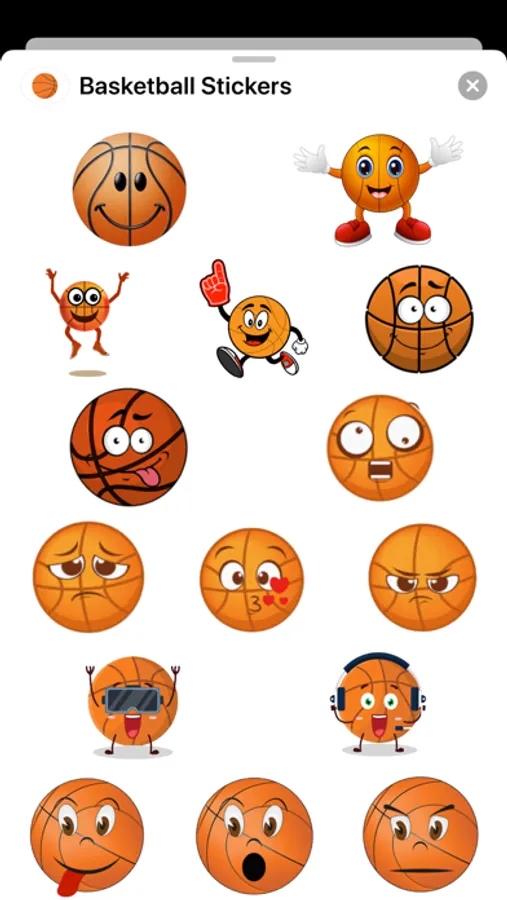Select the worried big-eyed basketball with raised brows
Image resolution: width=507 pixels, height=900 pixels.
420,319
